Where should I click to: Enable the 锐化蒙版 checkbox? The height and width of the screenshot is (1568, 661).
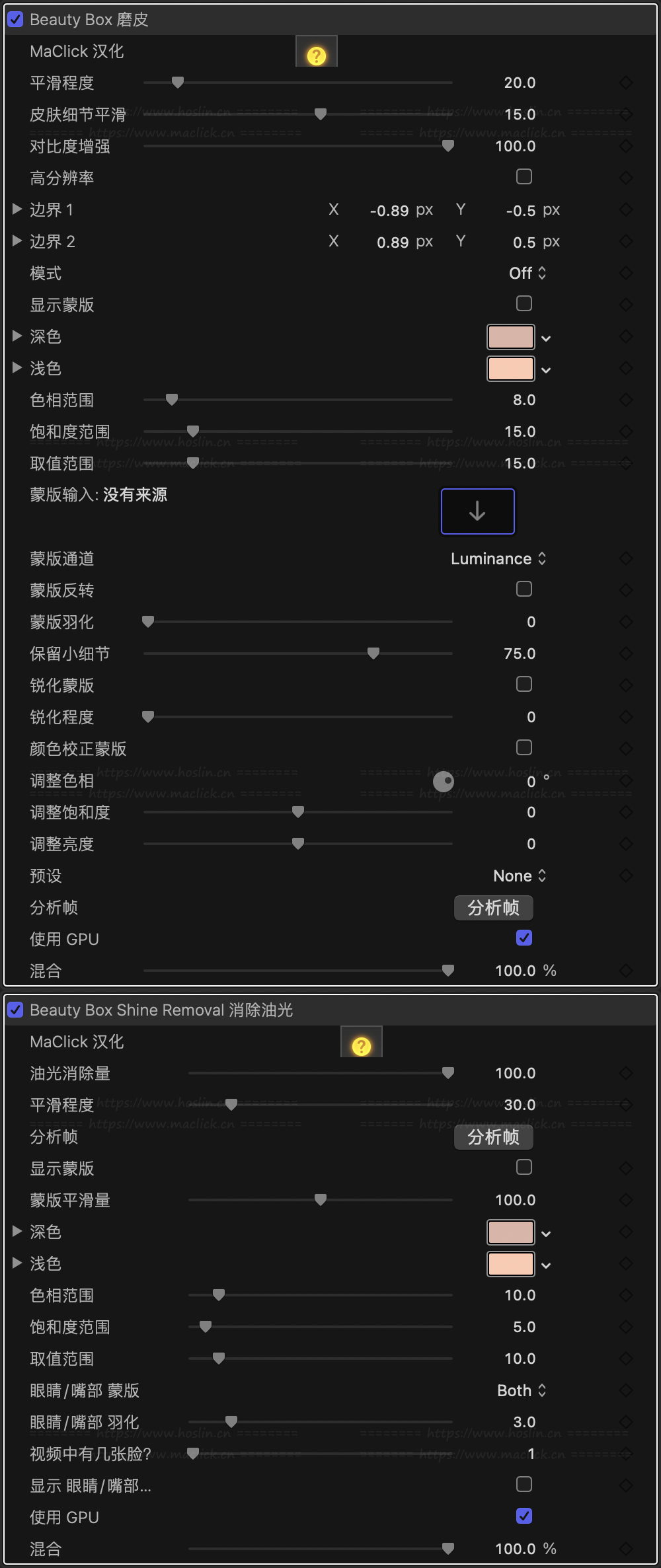pos(524,684)
